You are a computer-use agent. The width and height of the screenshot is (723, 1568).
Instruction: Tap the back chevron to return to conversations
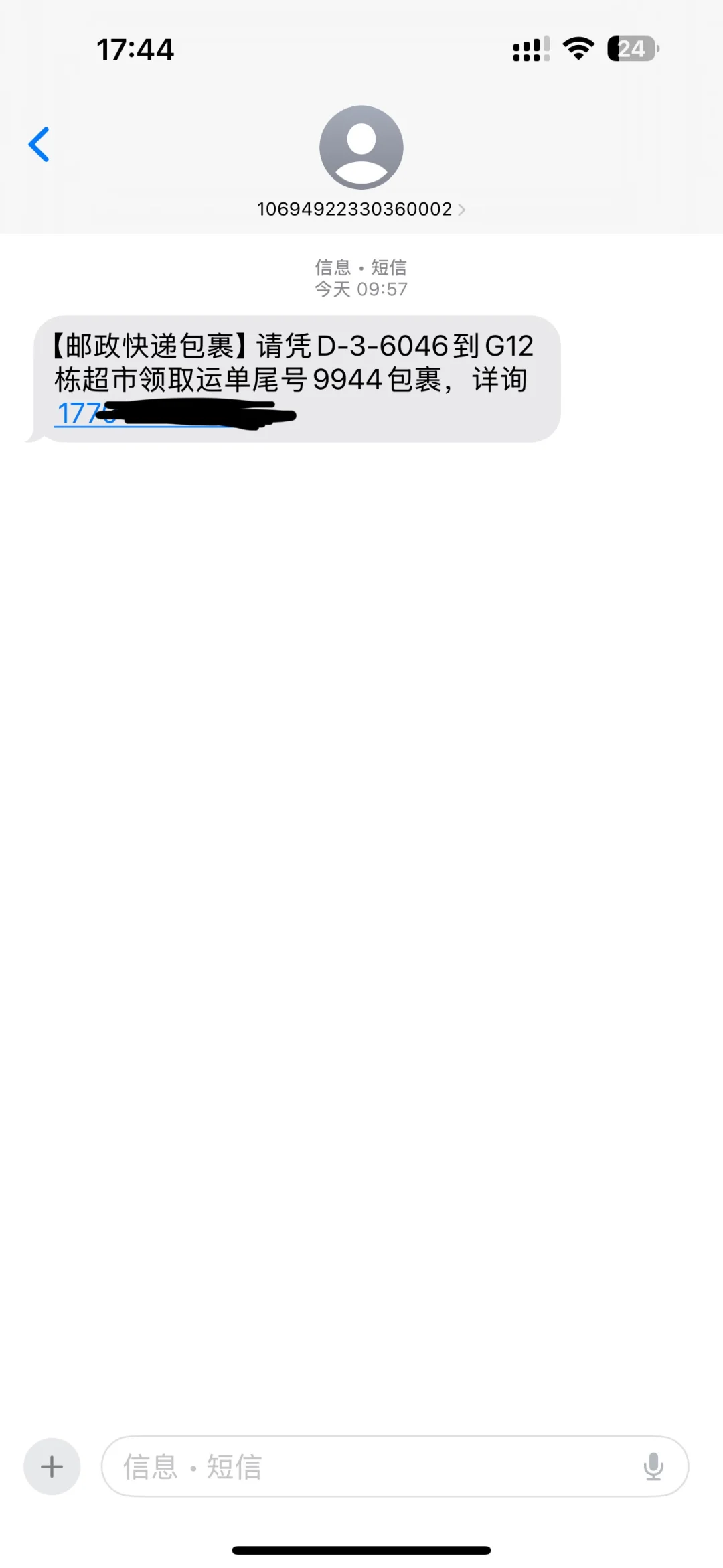coord(39,145)
